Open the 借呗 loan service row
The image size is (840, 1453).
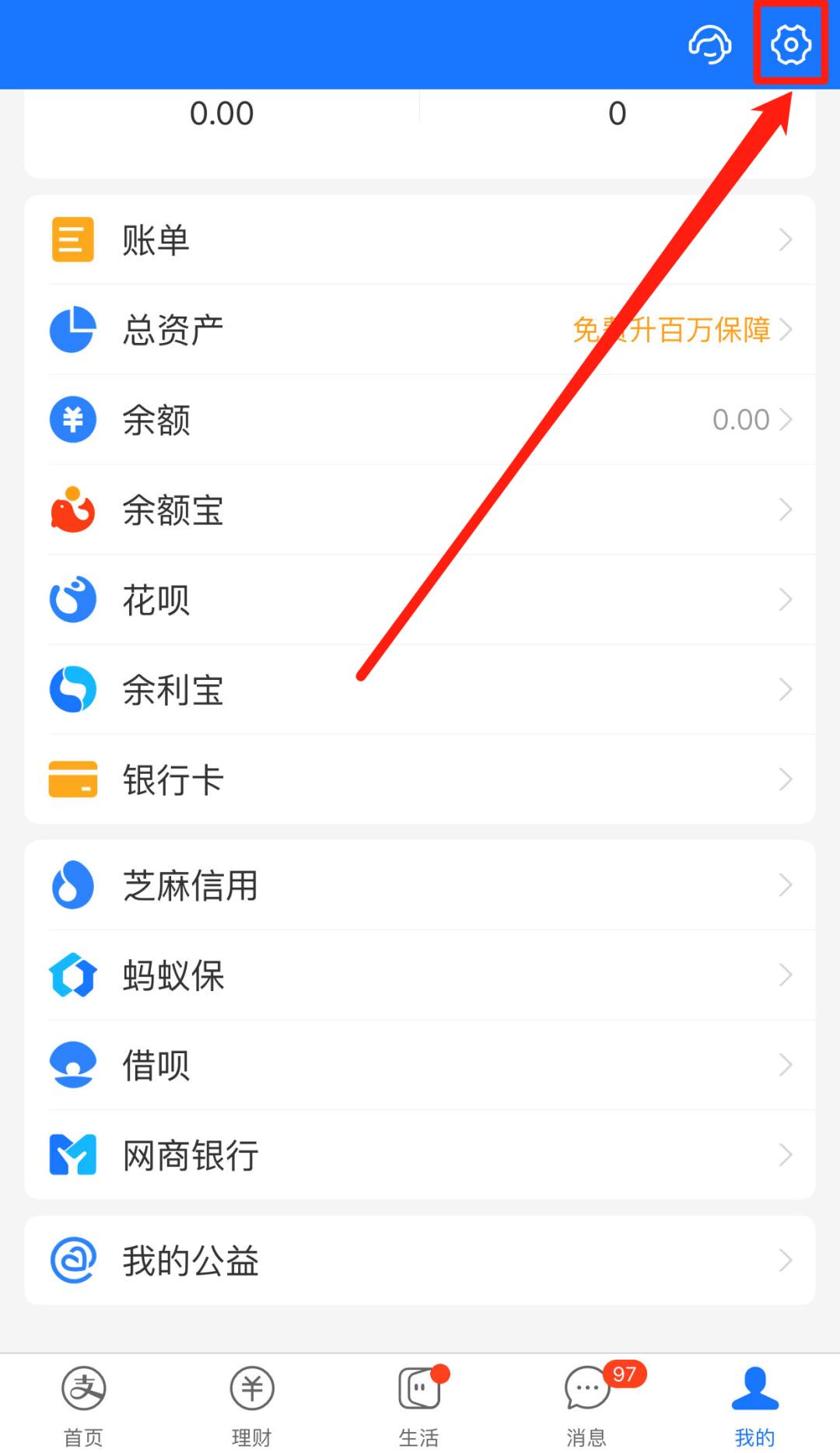point(420,1066)
